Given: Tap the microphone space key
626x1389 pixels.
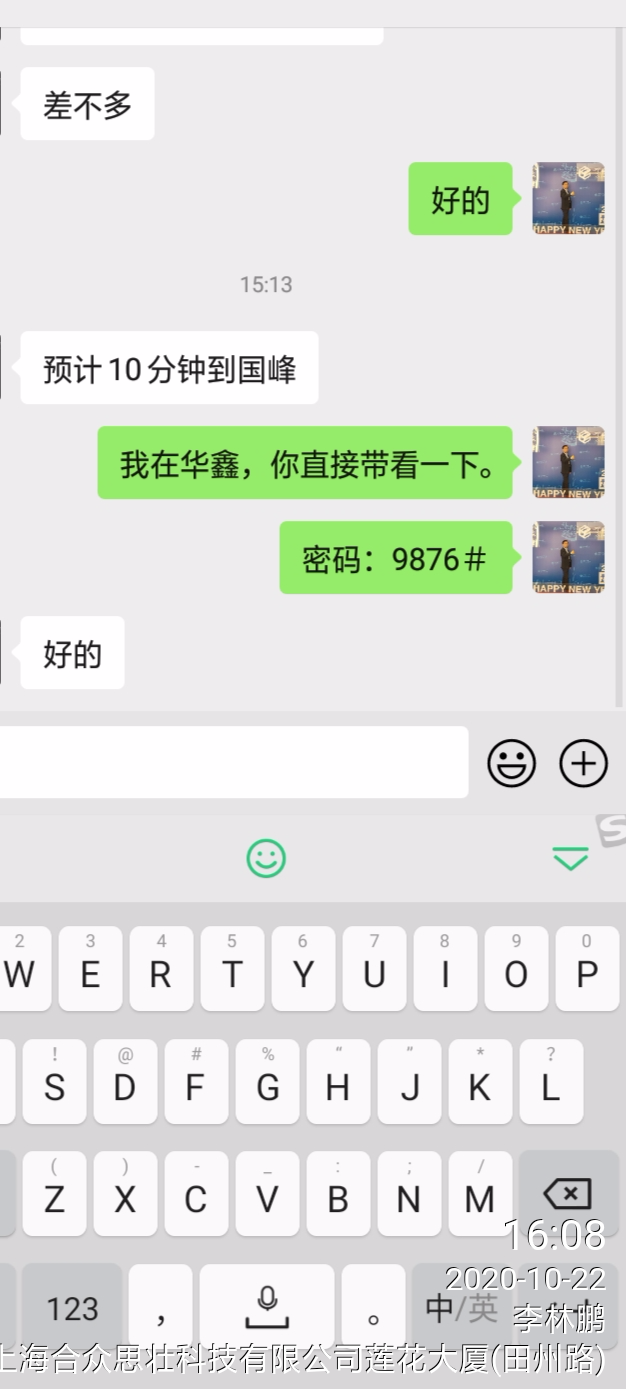Looking at the screenshot, I should tap(267, 1305).
